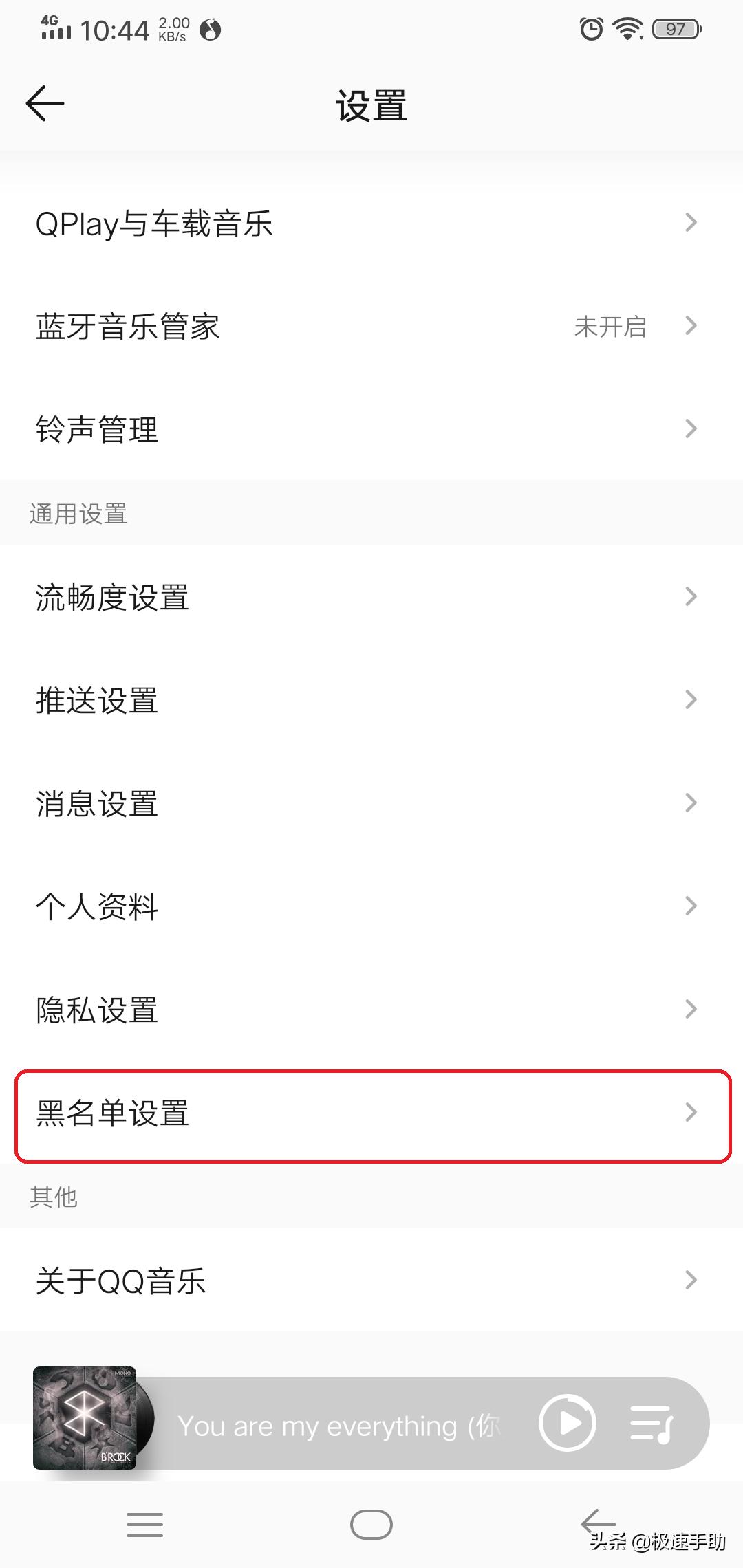This screenshot has width=743, height=1568.
Task: Select the 通用设置 section header
Action: click(78, 512)
